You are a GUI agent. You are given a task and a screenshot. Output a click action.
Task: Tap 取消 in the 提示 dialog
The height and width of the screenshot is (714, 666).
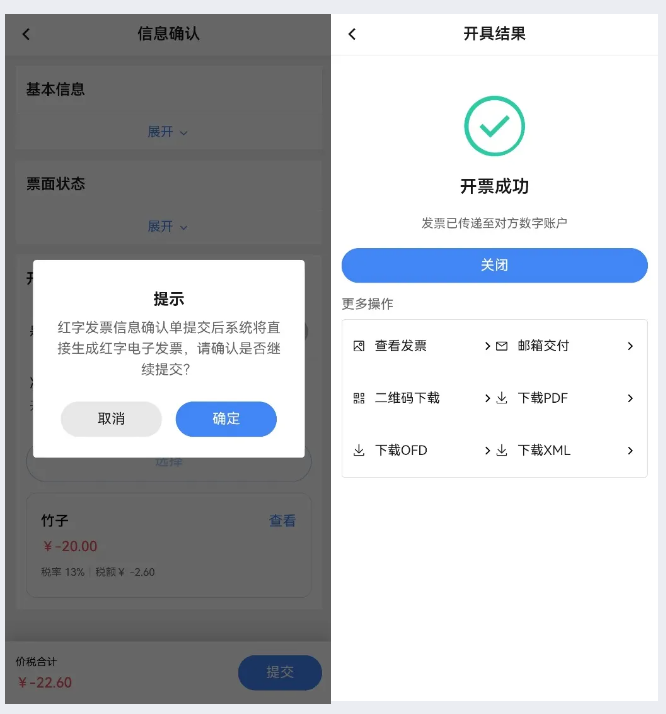click(x=111, y=419)
